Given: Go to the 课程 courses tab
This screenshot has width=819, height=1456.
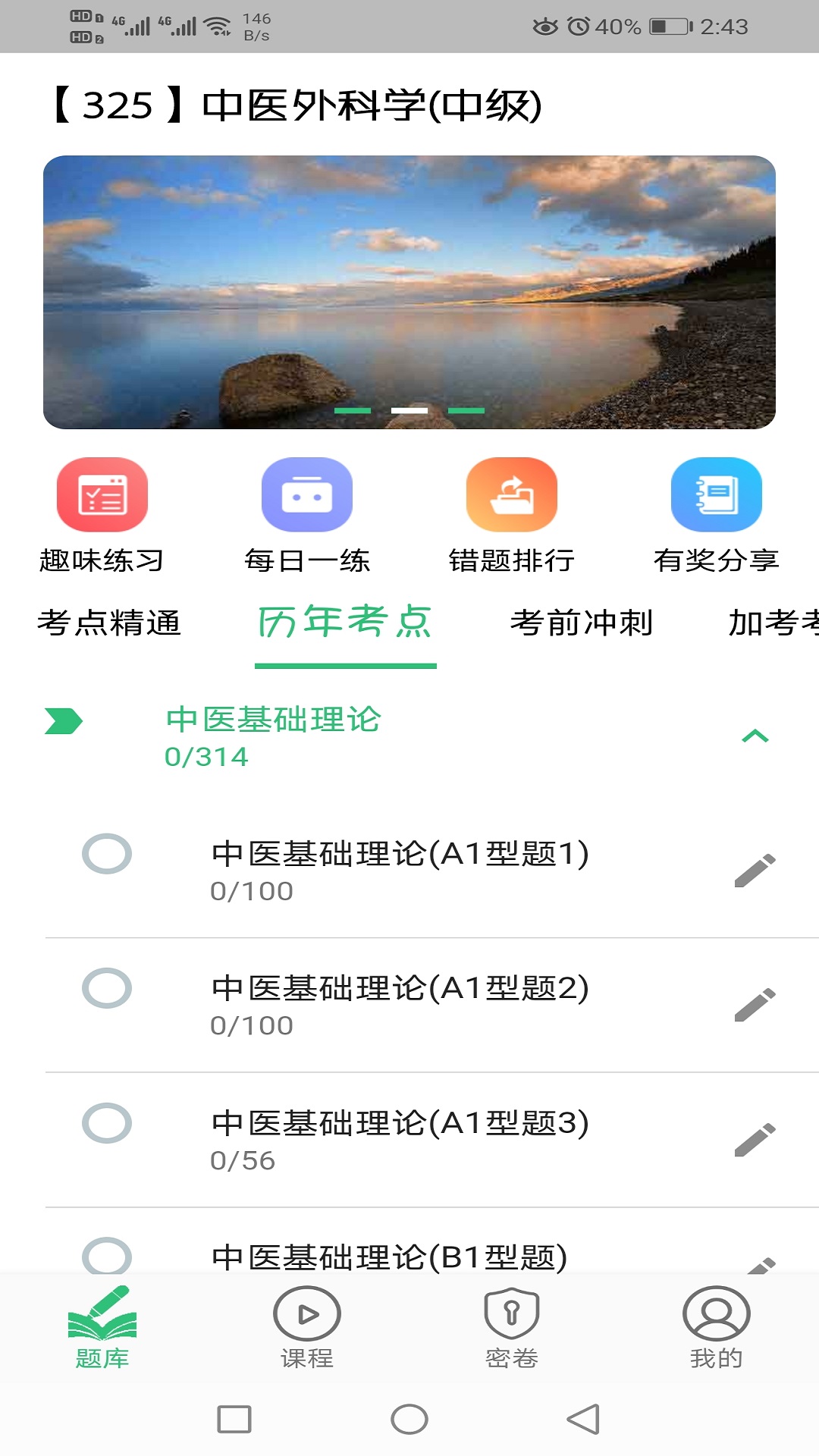Looking at the screenshot, I should coord(307,1327).
